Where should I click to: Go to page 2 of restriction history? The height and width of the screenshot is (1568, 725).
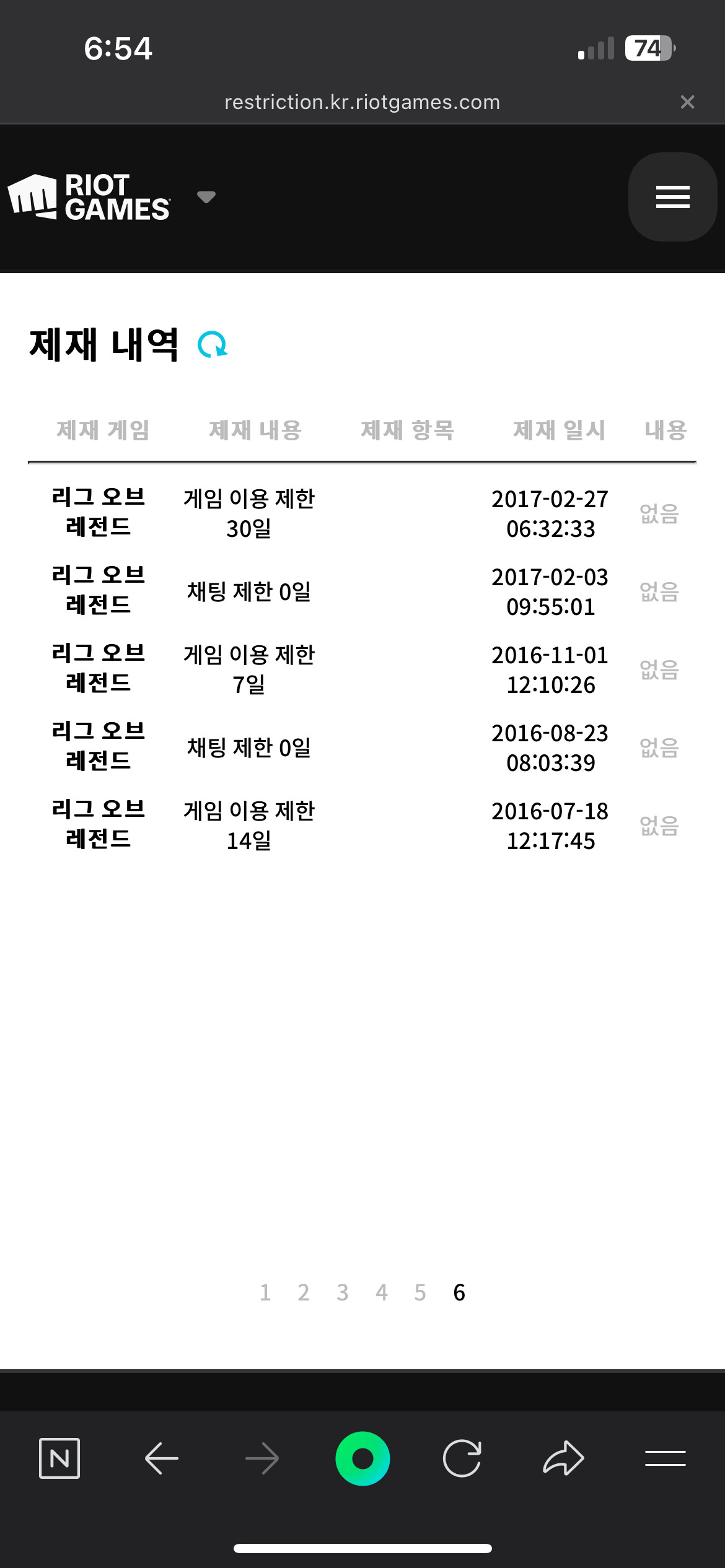[304, 1292]
